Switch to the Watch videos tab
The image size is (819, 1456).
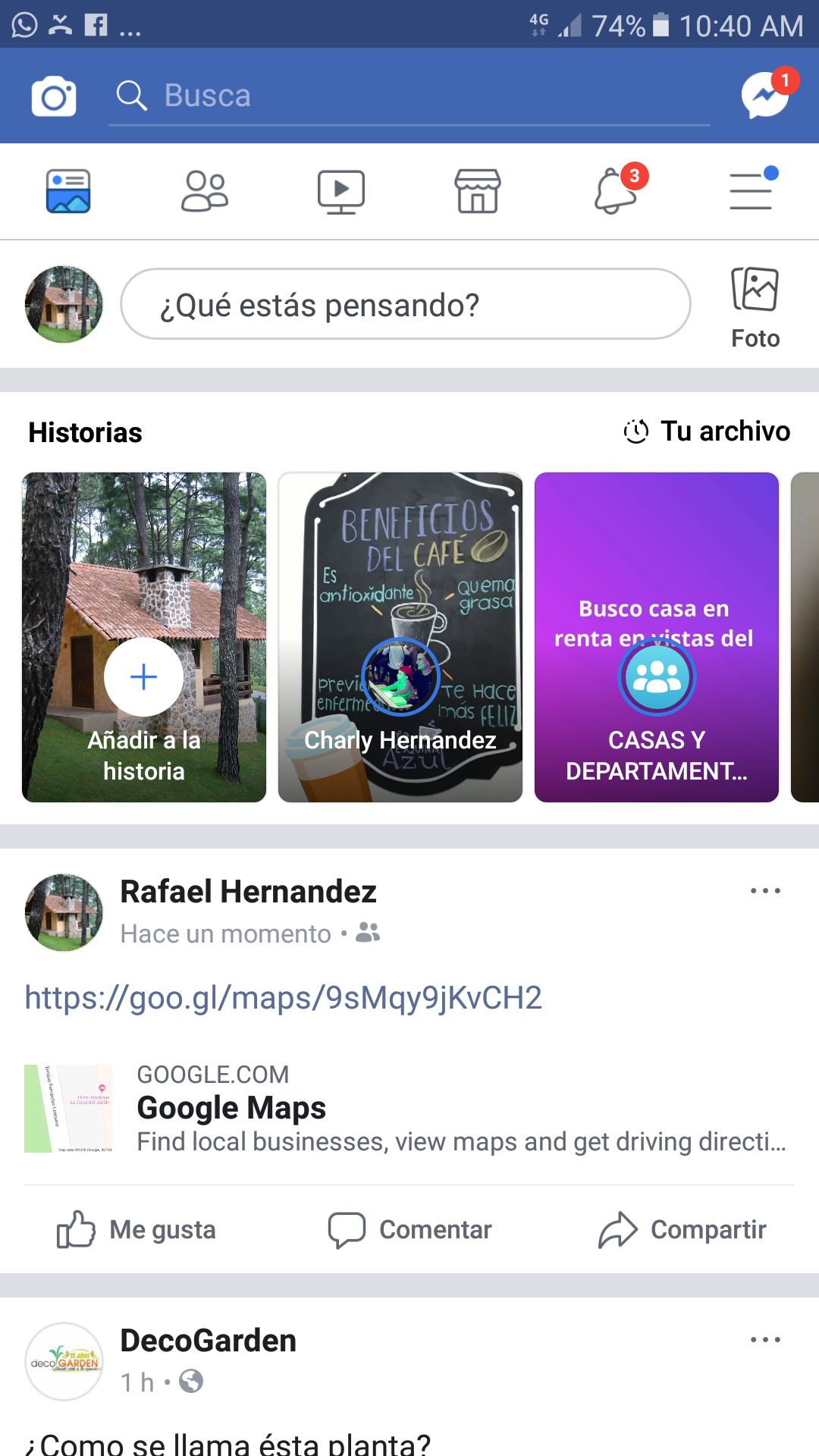pyautogui.click(x=341, y=191)
